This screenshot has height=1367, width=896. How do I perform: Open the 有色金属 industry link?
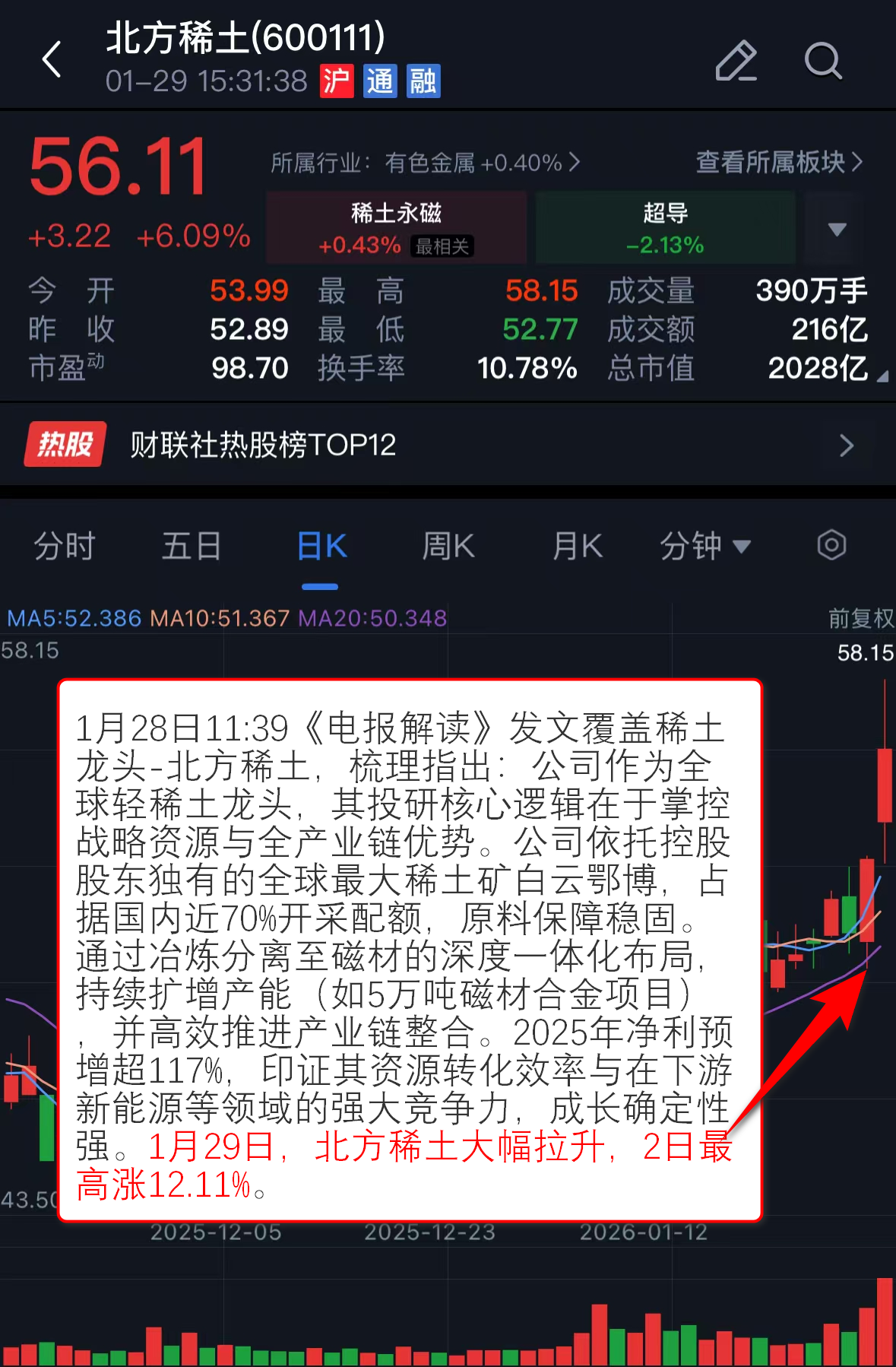[x=426, y=163]
